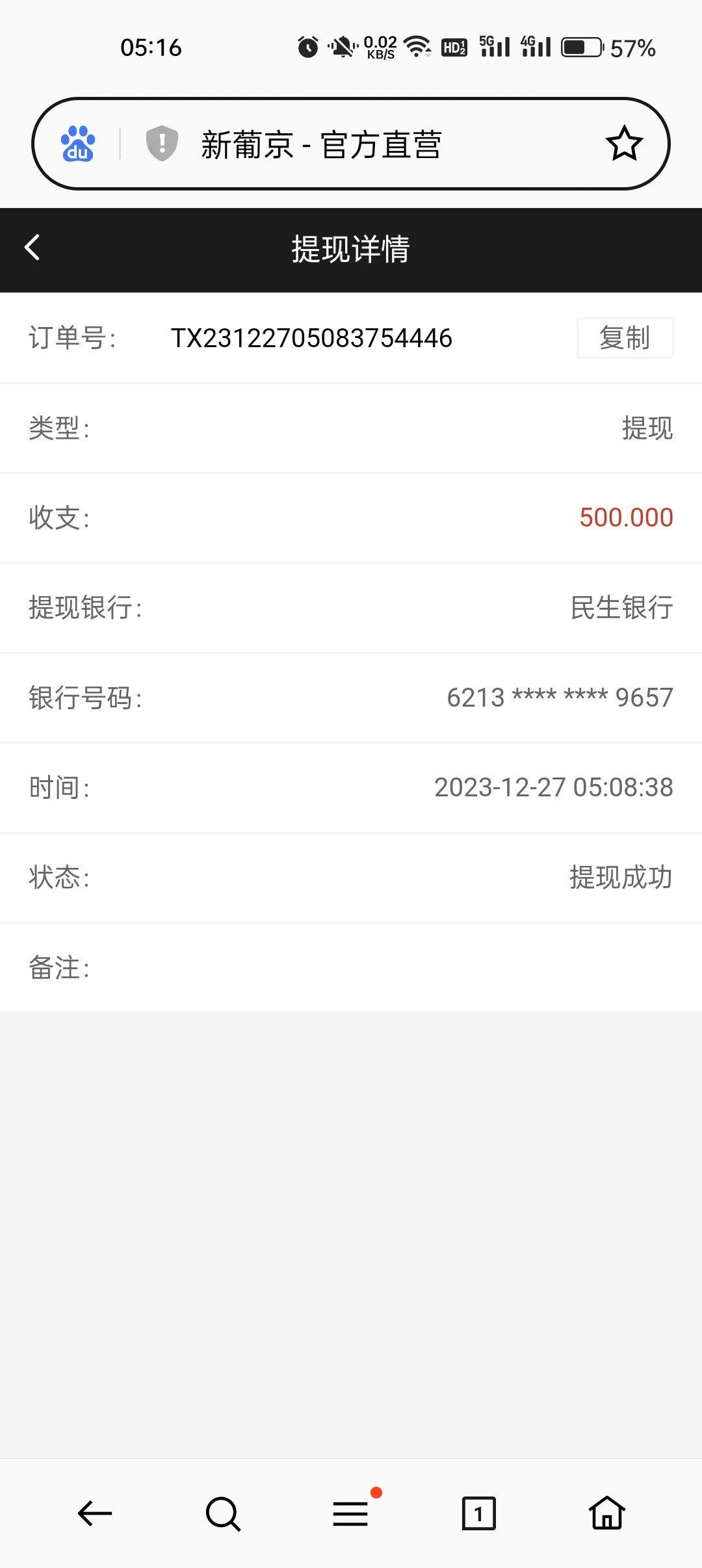Image resolution: width=702 pixels, height=1568 pixels.
Task: Go to the browser home page
Action: coord(607,1513)
